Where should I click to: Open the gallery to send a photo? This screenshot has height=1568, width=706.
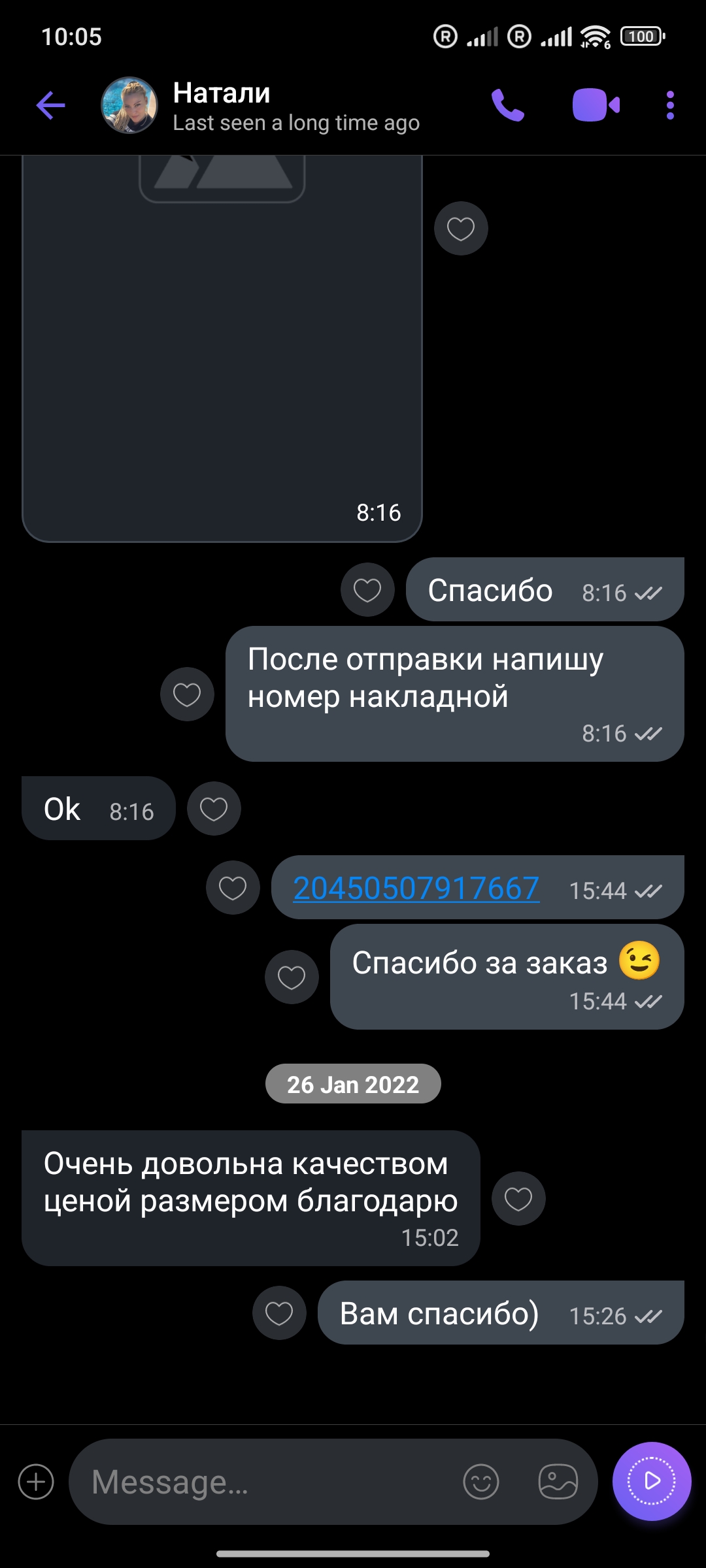[558, 1482]
